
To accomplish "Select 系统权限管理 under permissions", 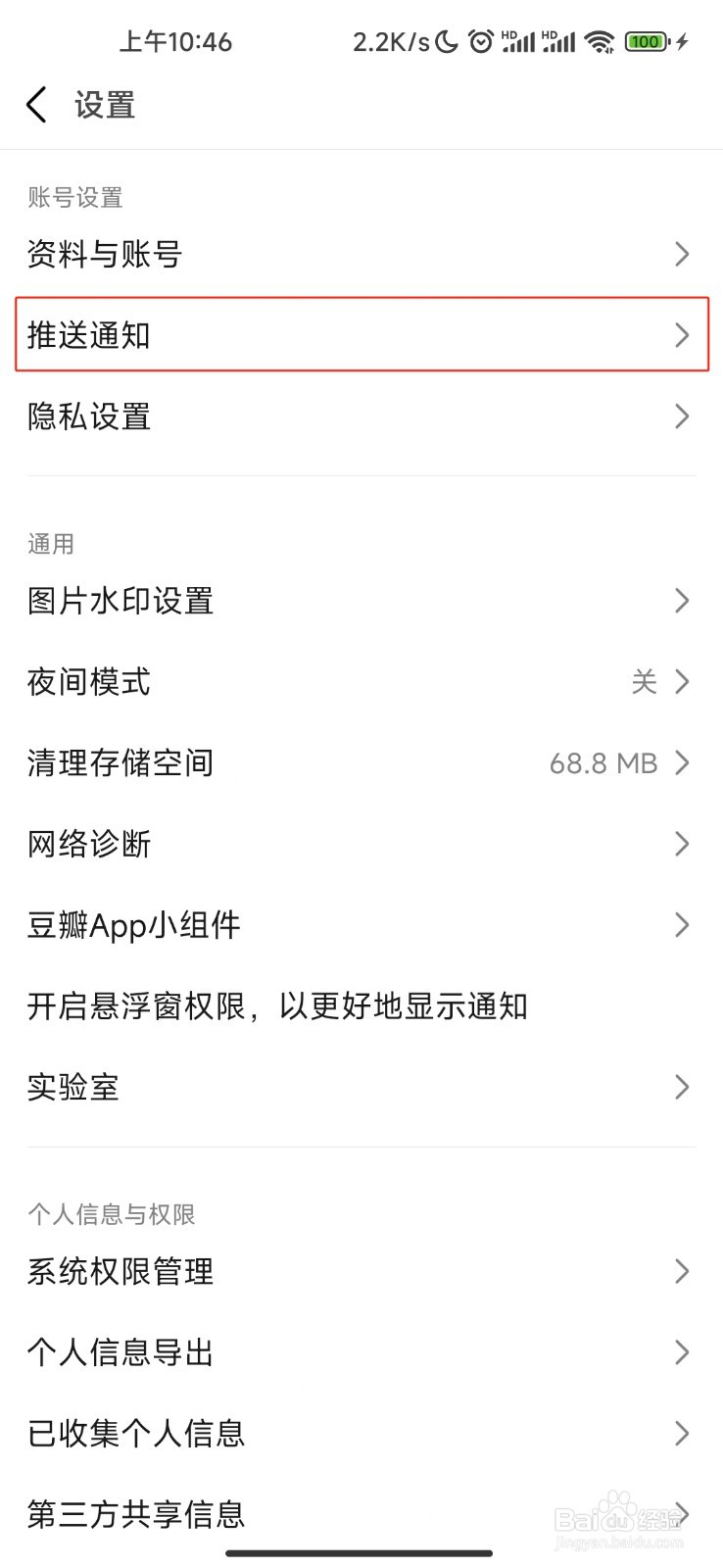I will pos(361,1272).
